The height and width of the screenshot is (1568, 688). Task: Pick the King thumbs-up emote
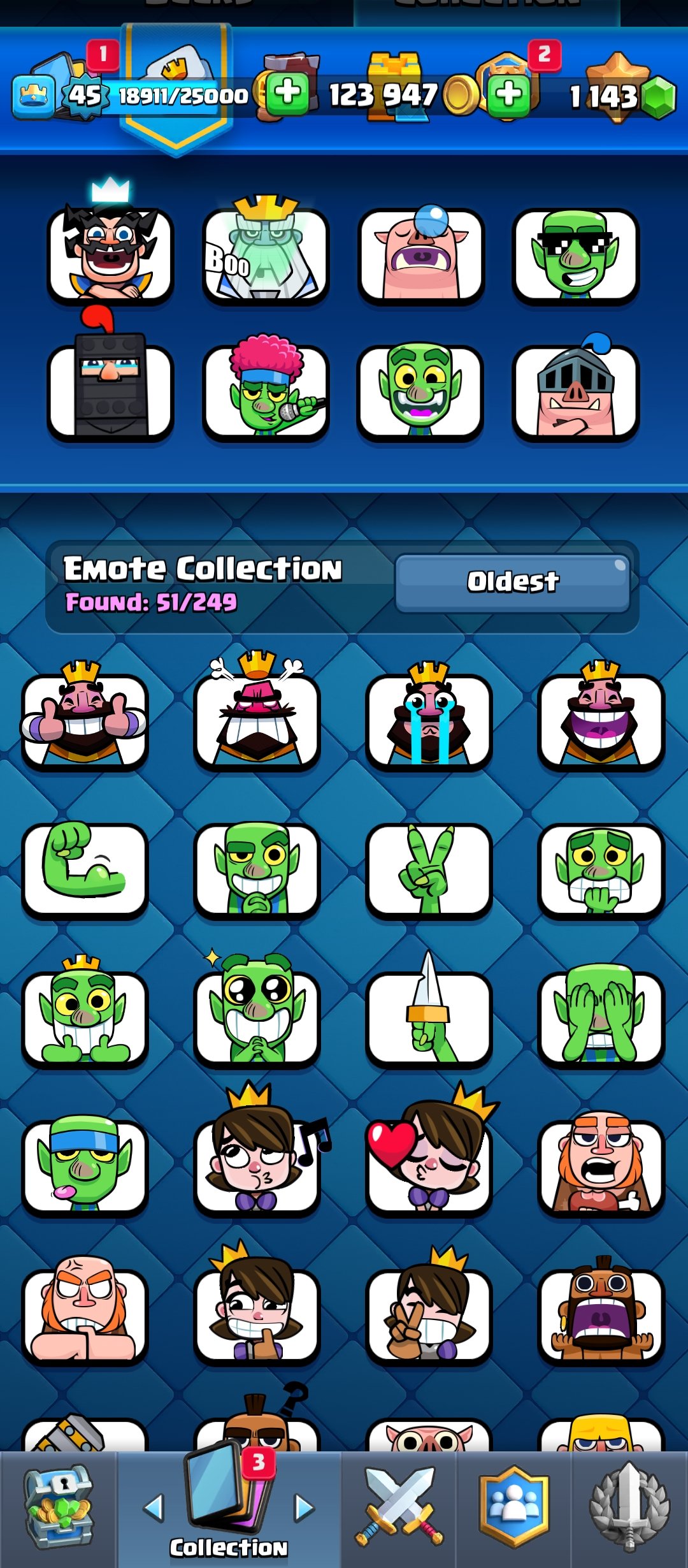[x=85, y=720]
